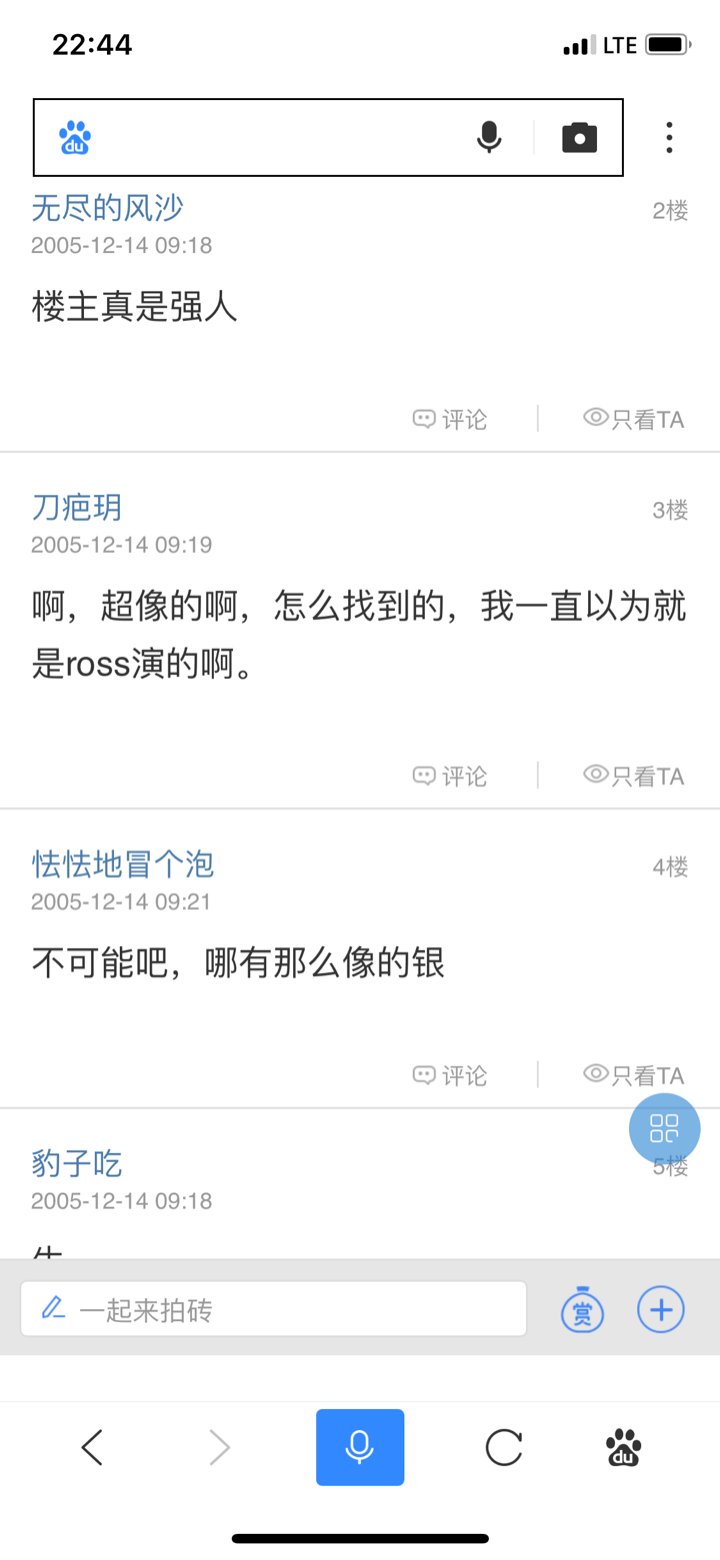
Task: Open 豹子吃's profile link
Action: pyautogui.click(x=76, y=1163)
